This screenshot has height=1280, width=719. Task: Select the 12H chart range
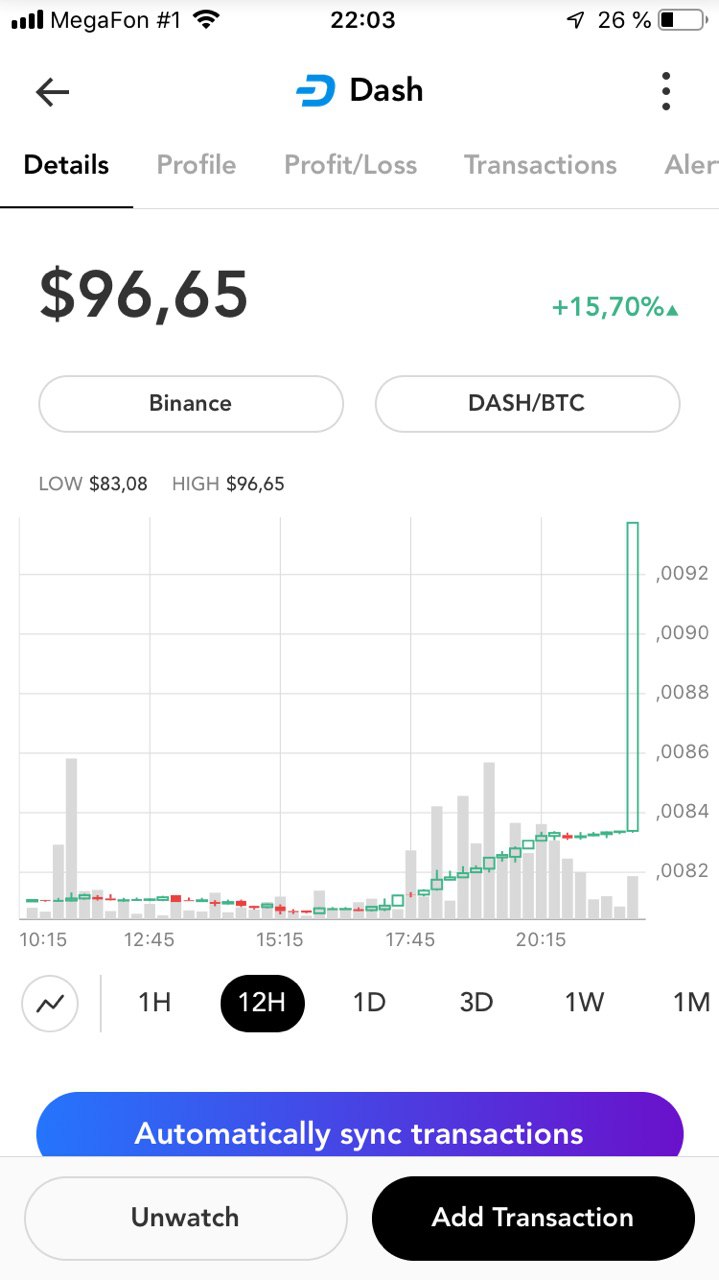(262, 1003)
